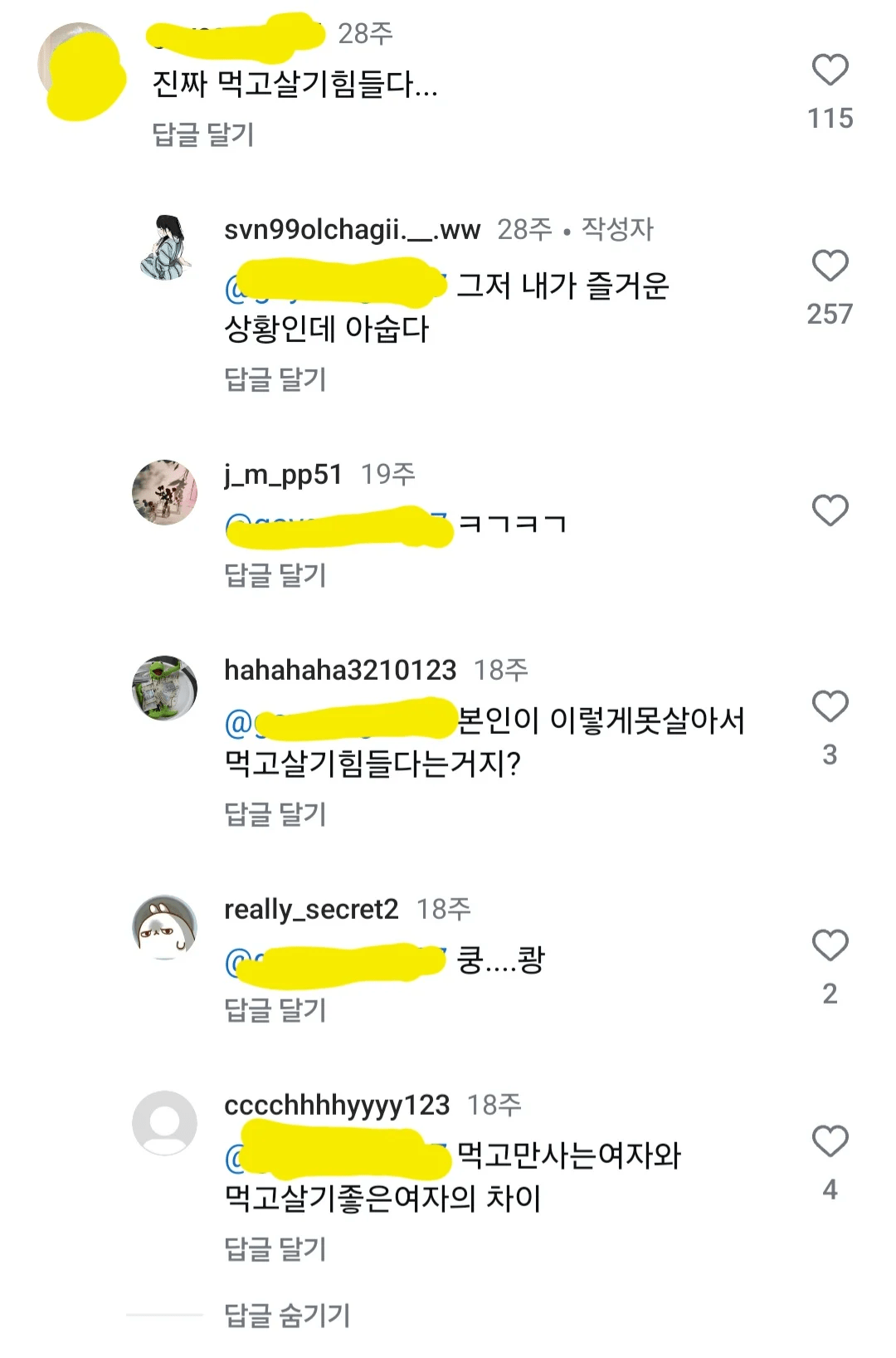Image resolution: width=896 pixels, height=1358 pixels.
Task: Hide replies with 답글 숨기기
Action: pyautogui.click(x=287, y=1315)
